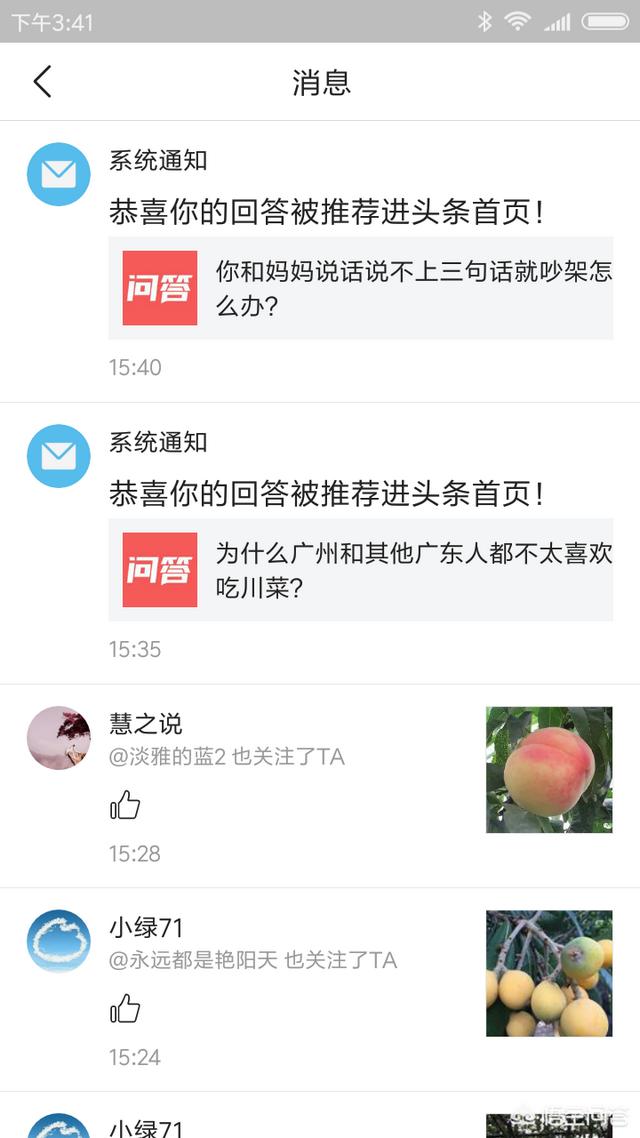Open 慧之说's profile avatar
This screenshot has height=1138, width=640.
[59, 738]
